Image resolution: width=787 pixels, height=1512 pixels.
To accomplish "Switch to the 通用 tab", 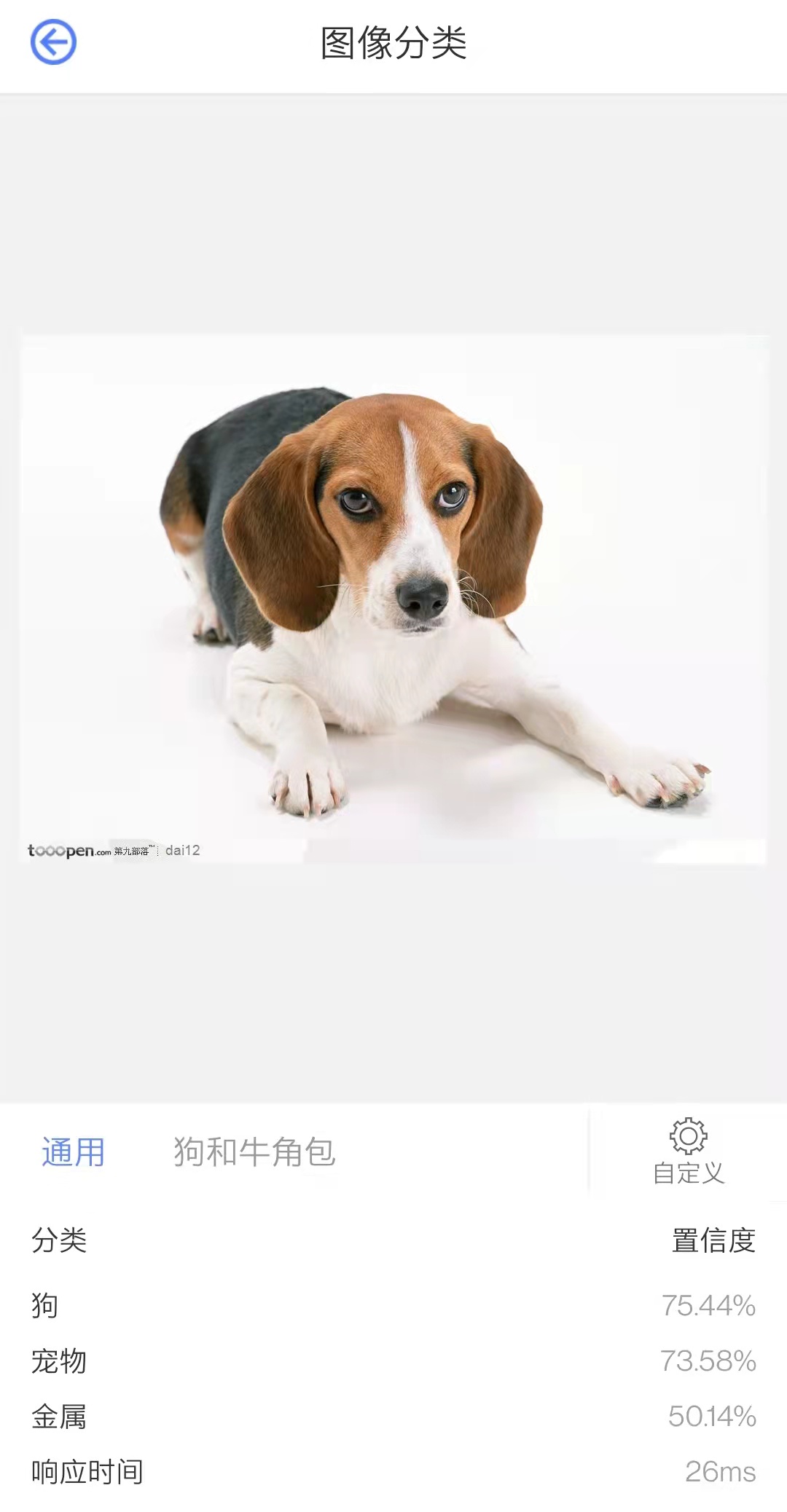I will tap(73, 1152).
